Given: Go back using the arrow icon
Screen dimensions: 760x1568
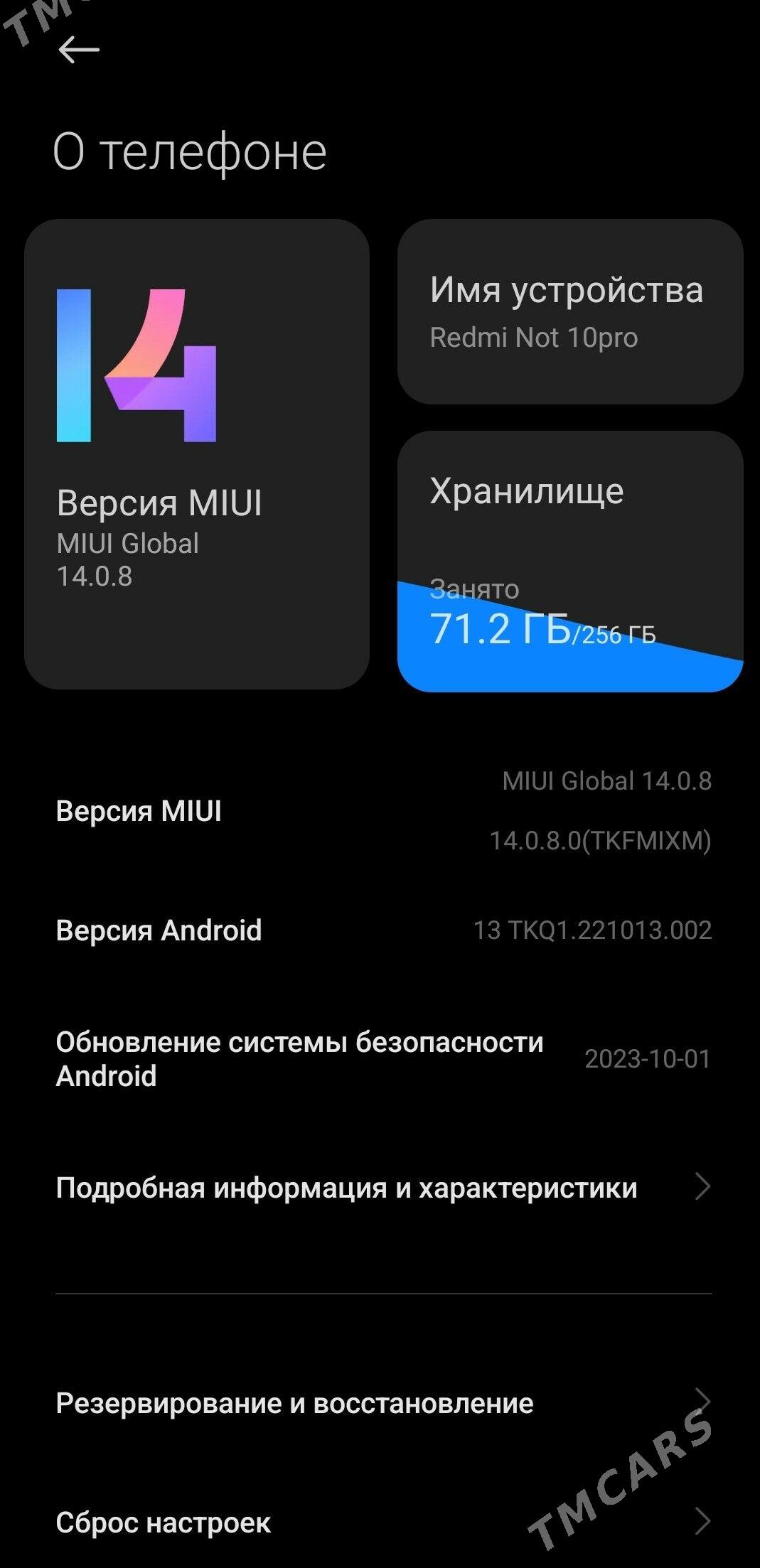Looking at the screenshot, I should [x=78, y=50].
